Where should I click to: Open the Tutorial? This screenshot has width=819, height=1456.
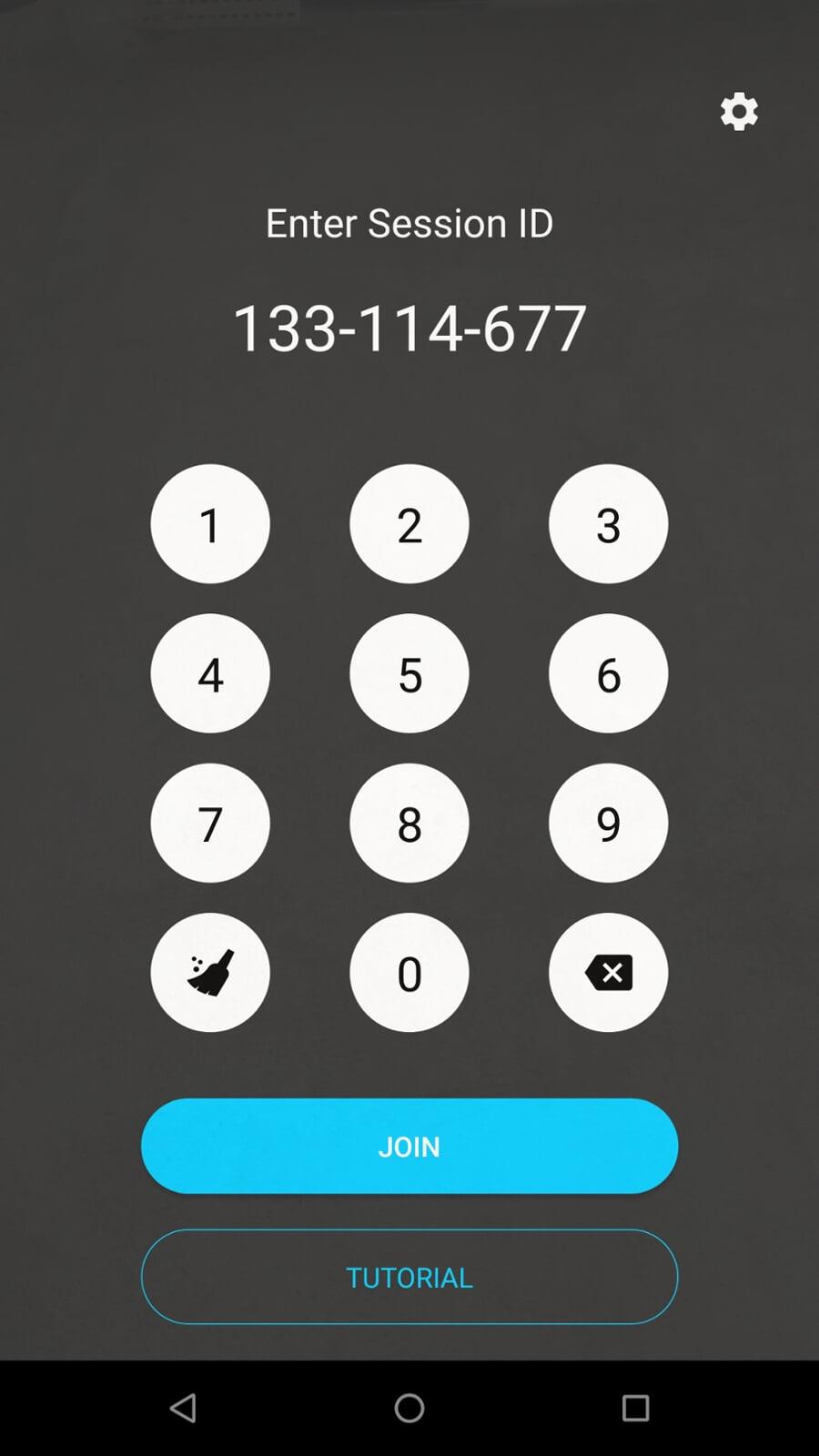[x=409, y=1277]
